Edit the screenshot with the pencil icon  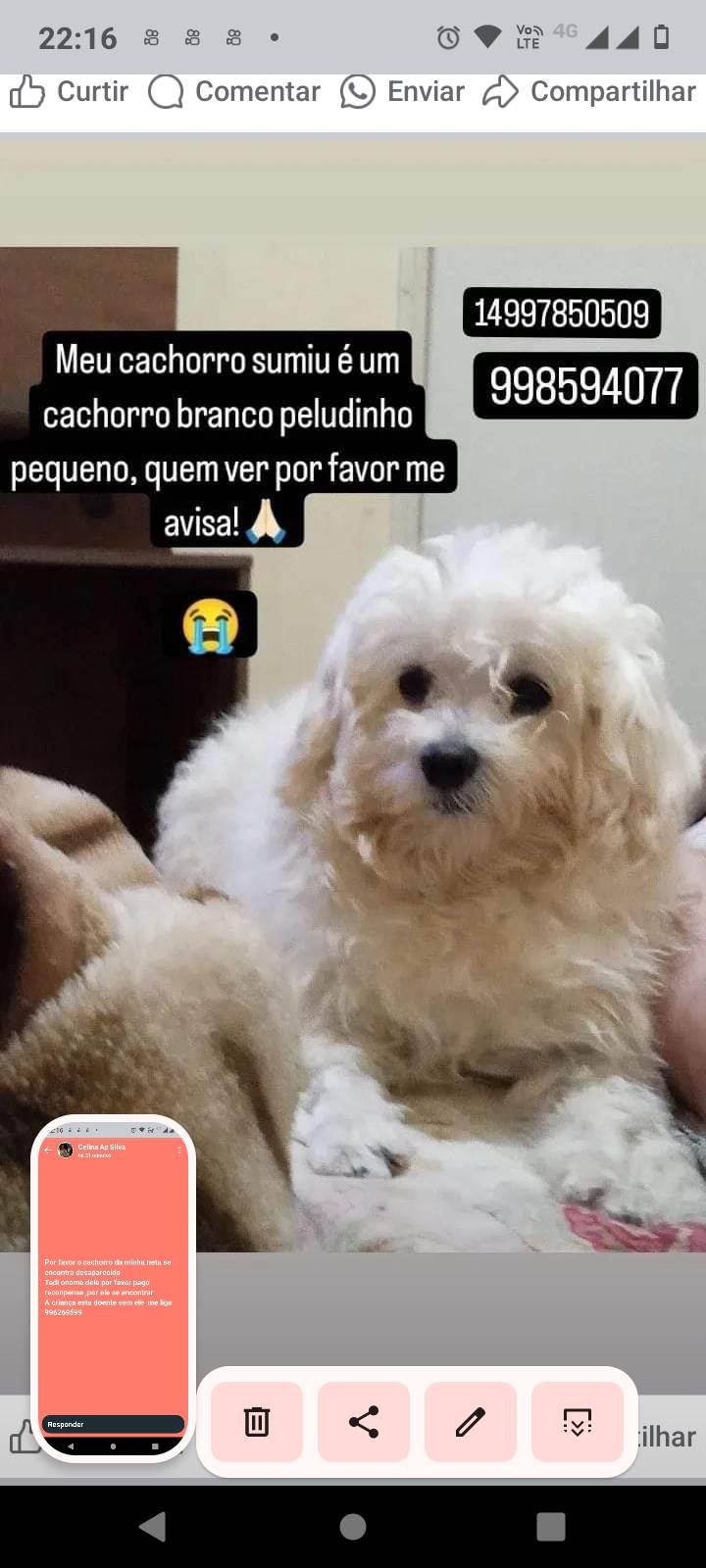471,1421
